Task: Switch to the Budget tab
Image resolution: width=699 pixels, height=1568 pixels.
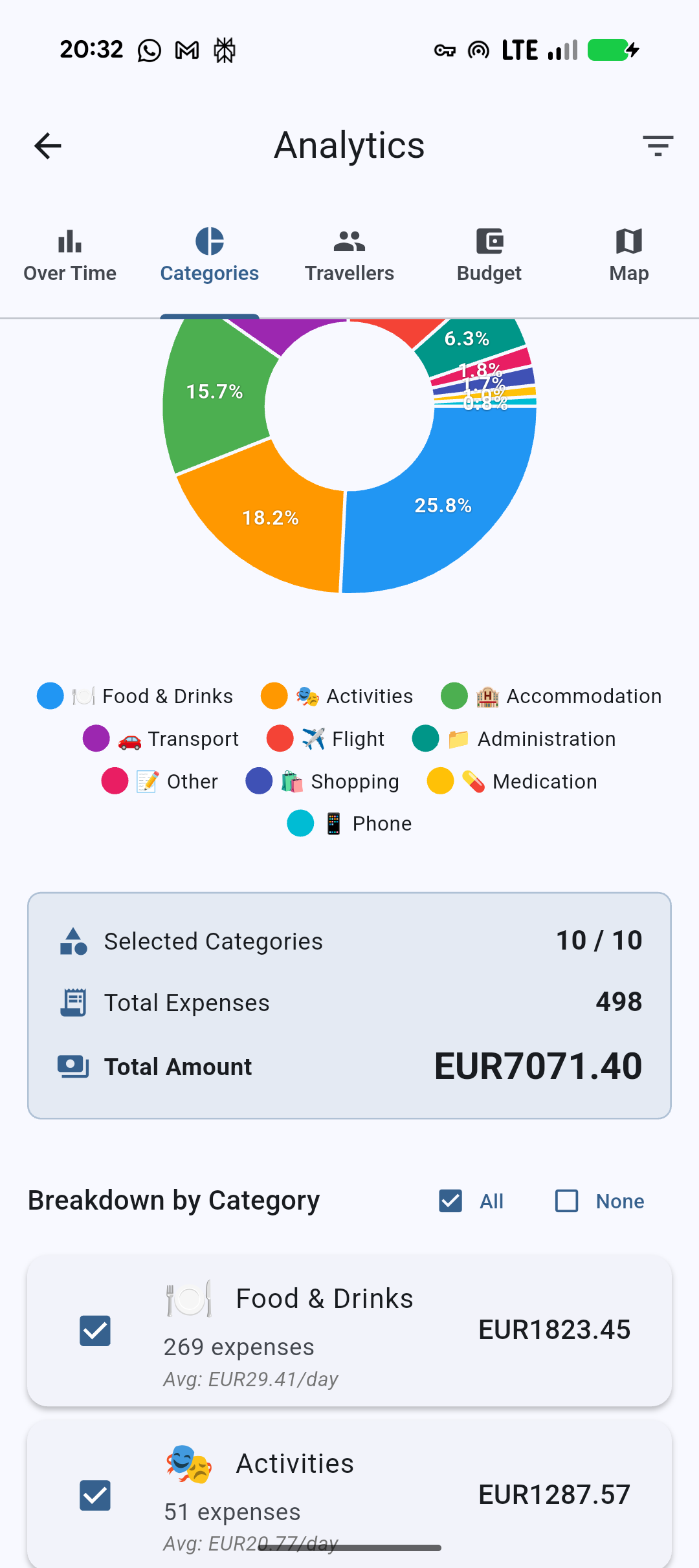Action: point(489,254)
